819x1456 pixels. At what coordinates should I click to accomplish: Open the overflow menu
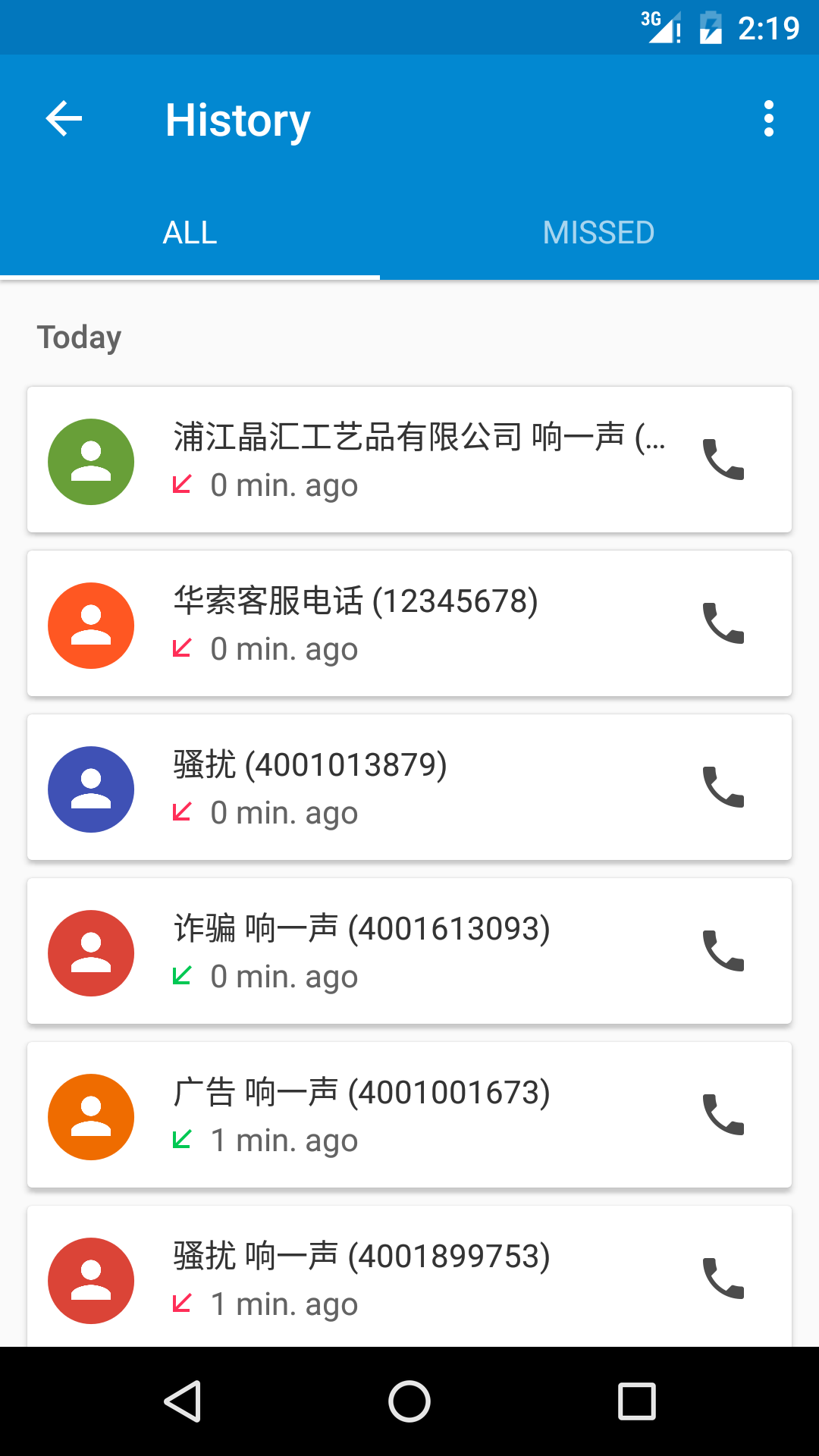(x=768, y=119)
